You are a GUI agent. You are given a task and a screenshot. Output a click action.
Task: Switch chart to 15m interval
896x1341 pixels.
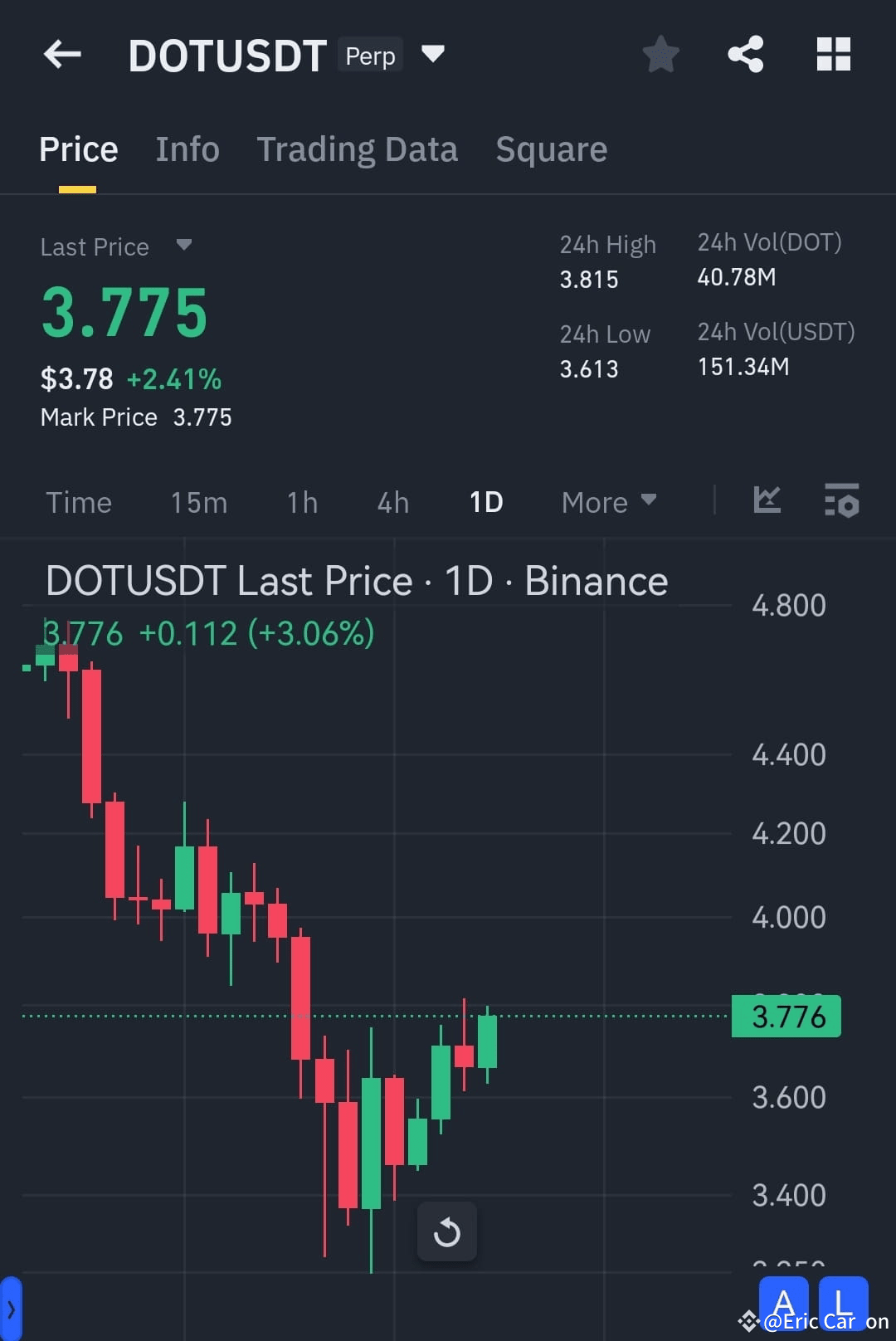point(198,501)
